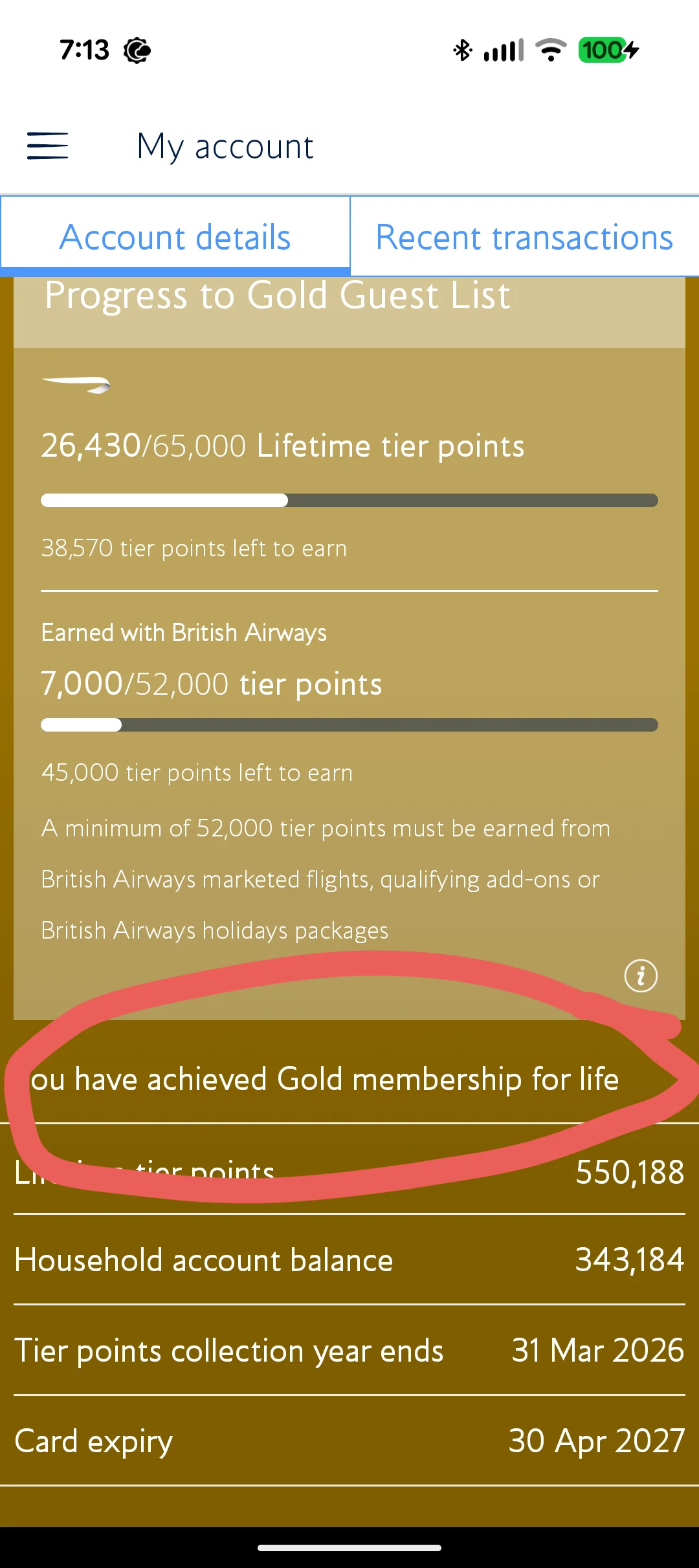
Task: Open the Gold Guest List info icon
Action: [x=641, y=975]
